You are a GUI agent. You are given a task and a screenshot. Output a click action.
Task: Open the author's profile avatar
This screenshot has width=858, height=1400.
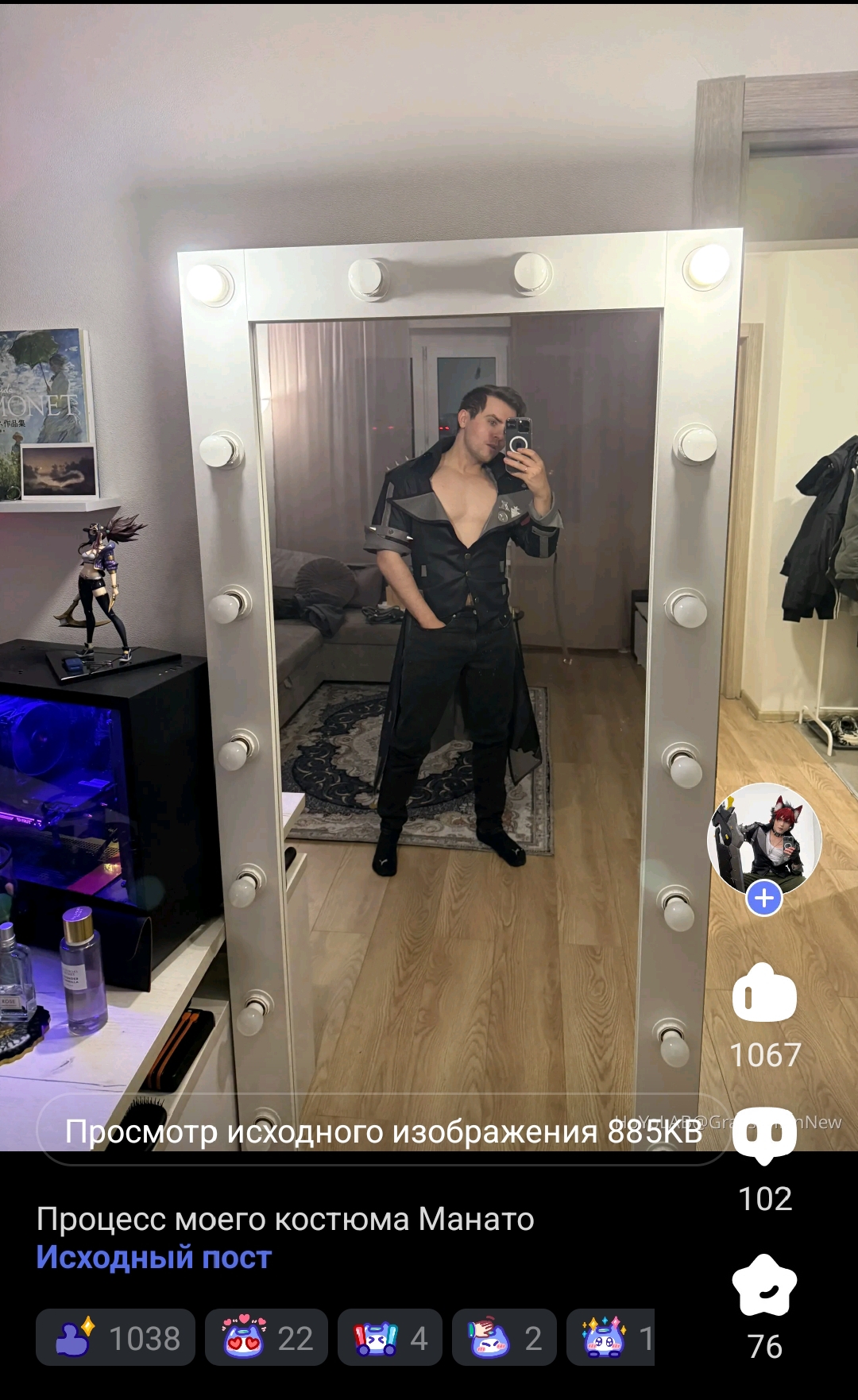click(763, 838)
